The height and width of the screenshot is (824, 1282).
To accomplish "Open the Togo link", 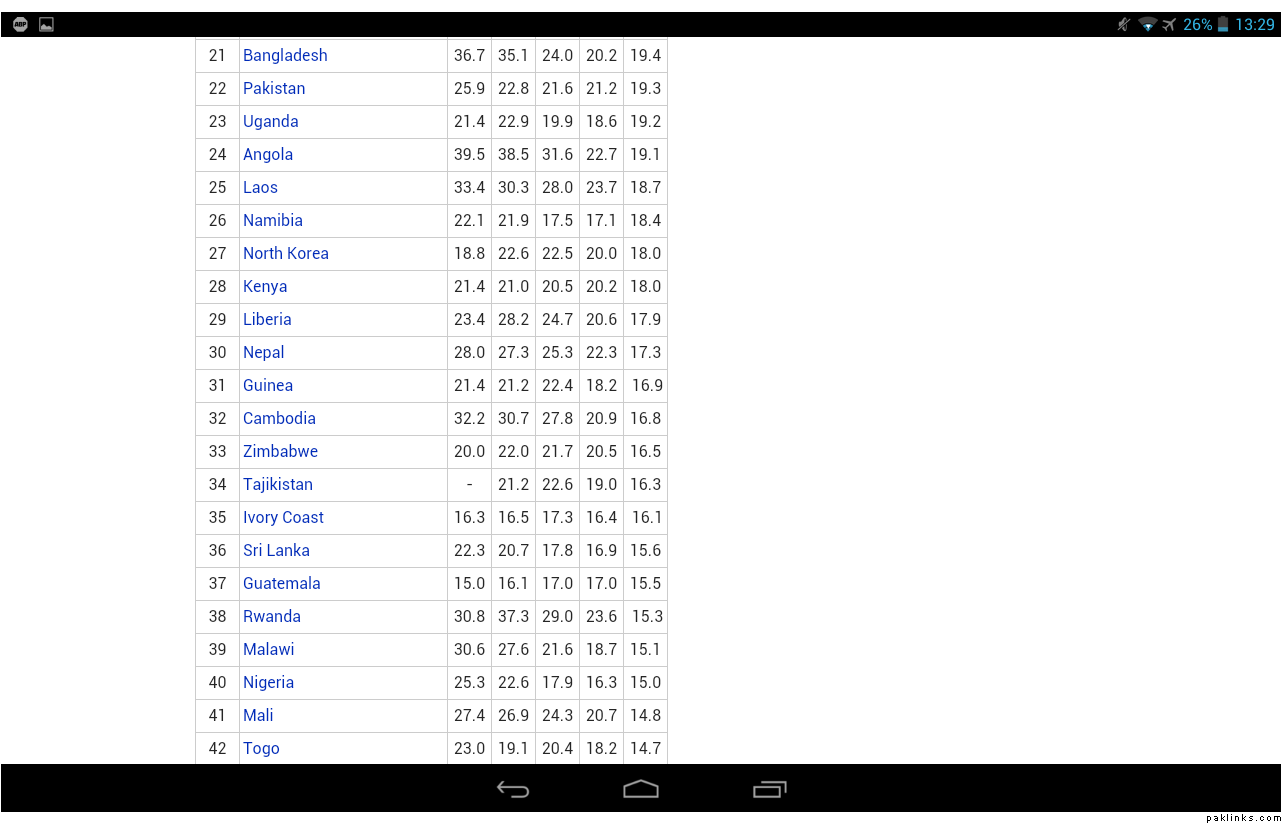I will point(261,749).
